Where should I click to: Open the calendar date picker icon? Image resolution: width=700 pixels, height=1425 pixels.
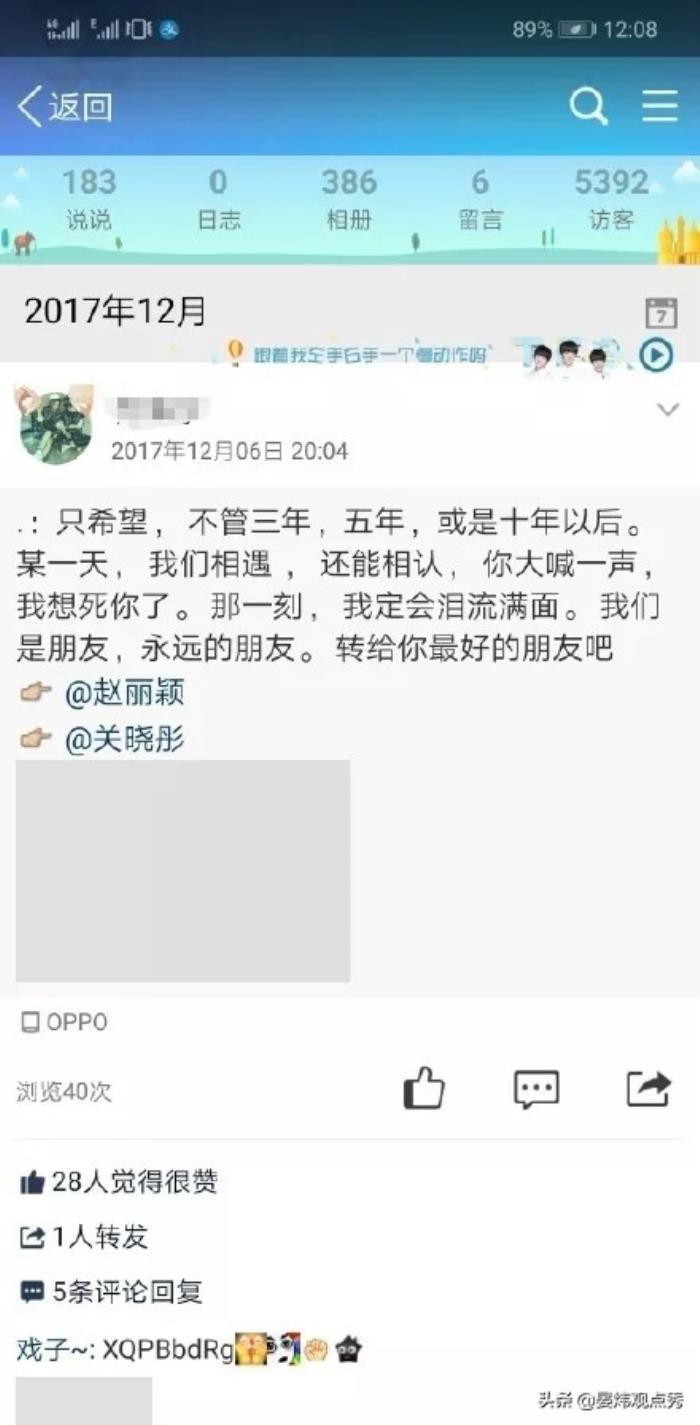[661, 313]
